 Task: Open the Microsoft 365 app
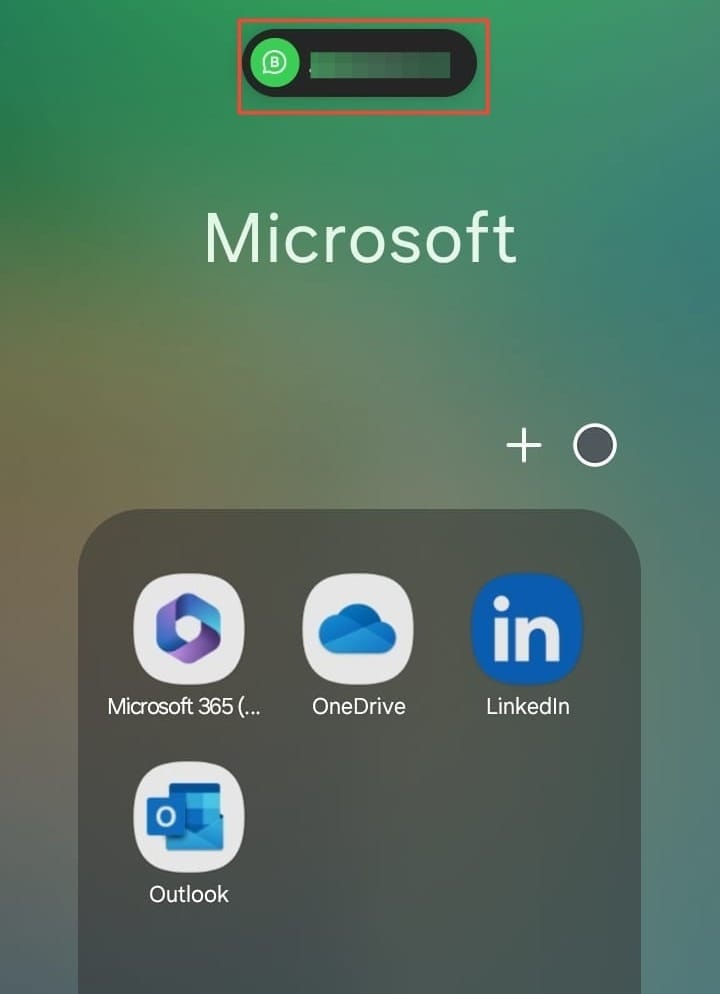pyautogui.click(x=189, y=629)
